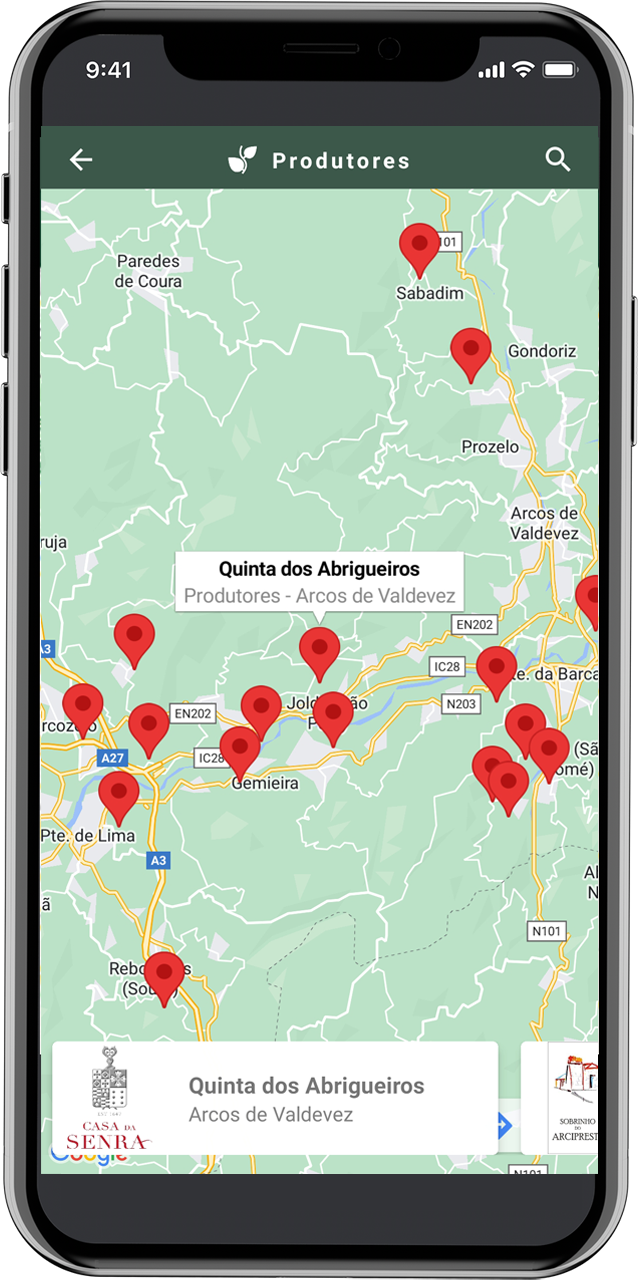Select the map pin near Gemieira
The image size is (638, 1280).
point(240,748)
